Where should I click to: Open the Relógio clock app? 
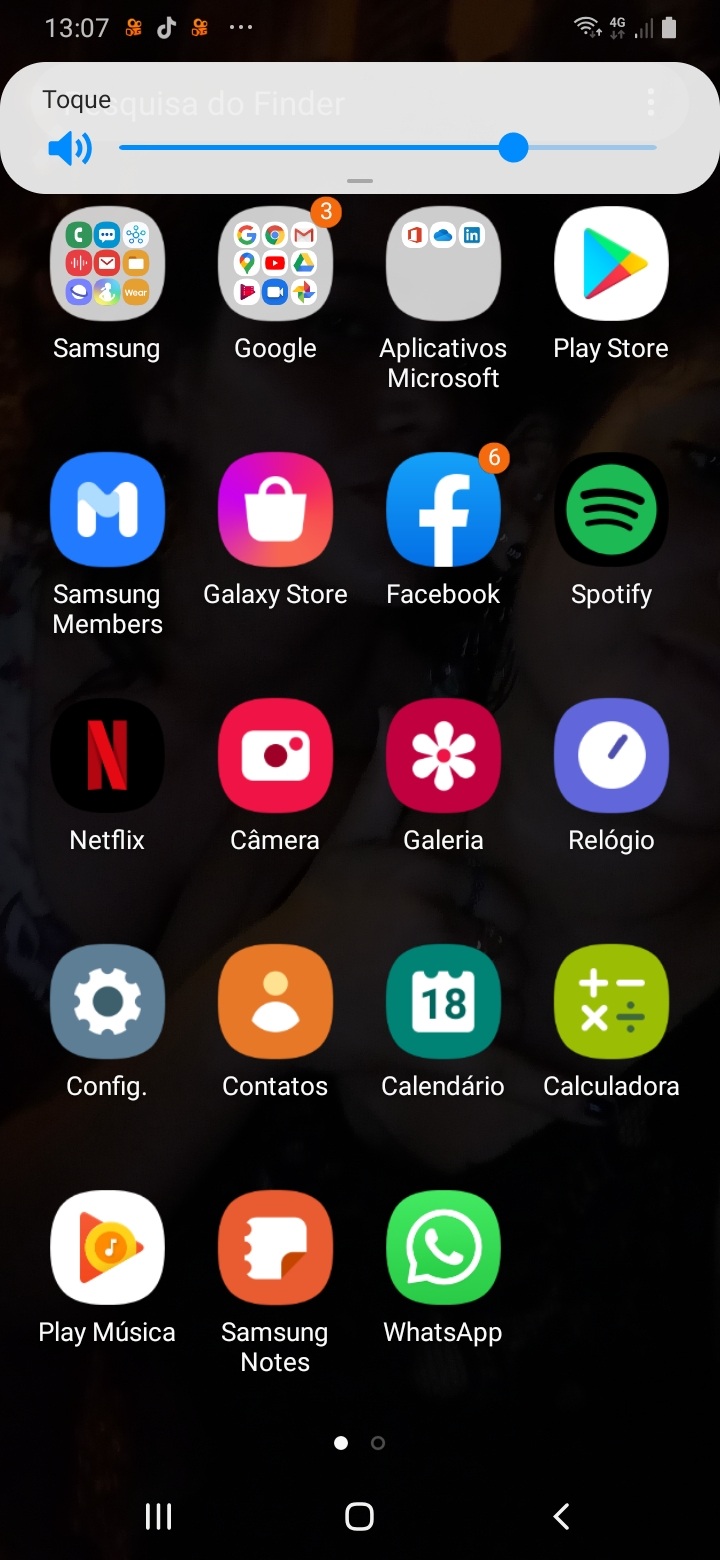point(611,756)
